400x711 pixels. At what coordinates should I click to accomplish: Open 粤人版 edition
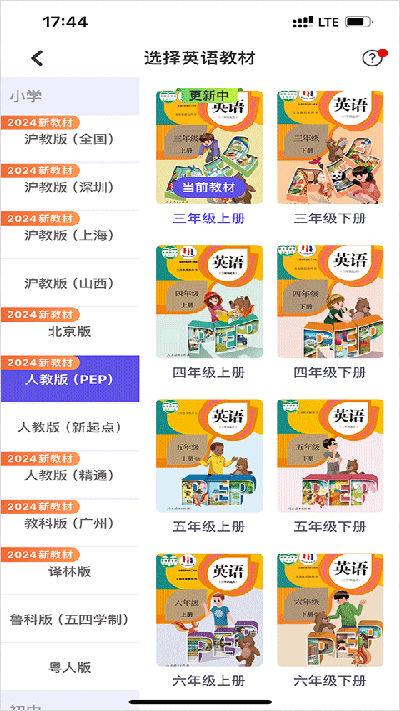69,667
